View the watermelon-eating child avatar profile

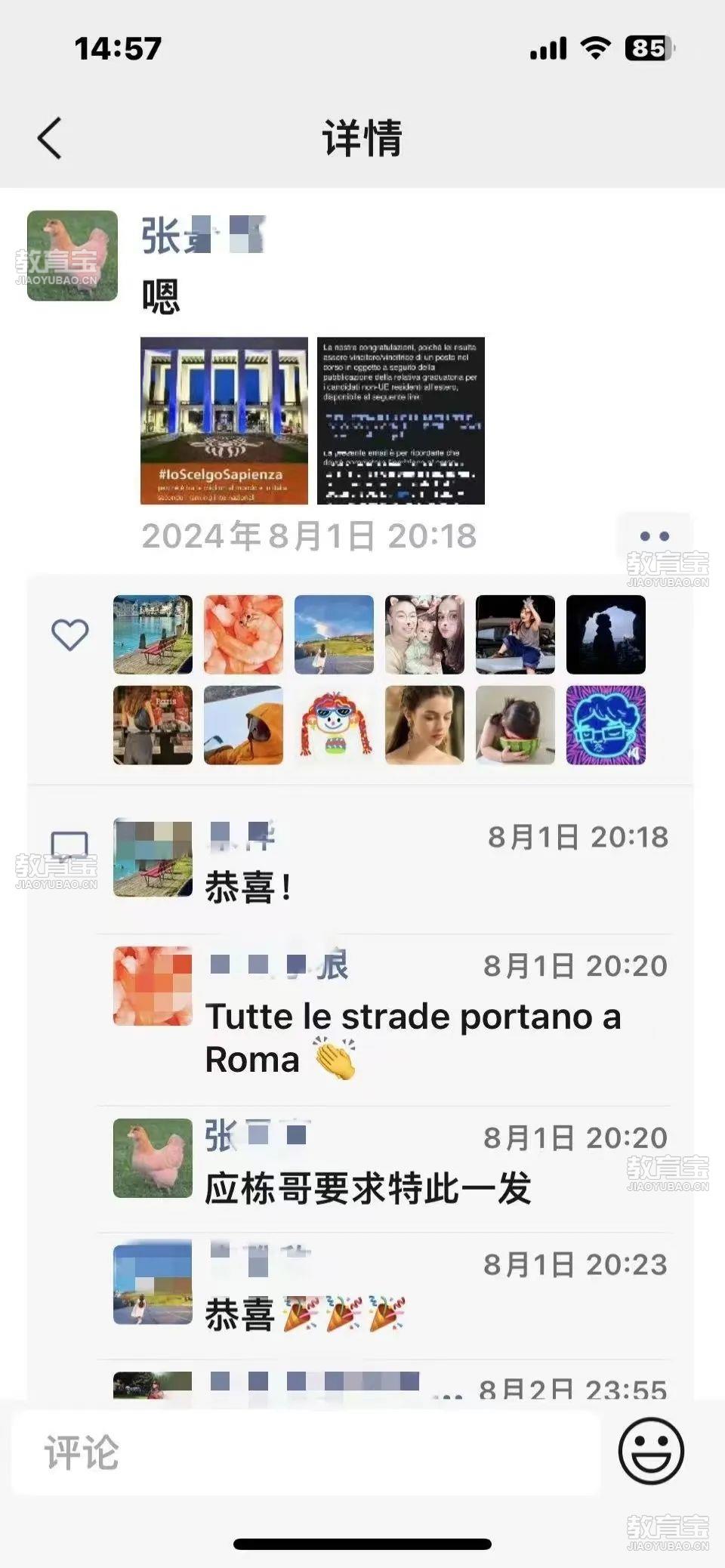pyautogui.click(x=515, y=725)
